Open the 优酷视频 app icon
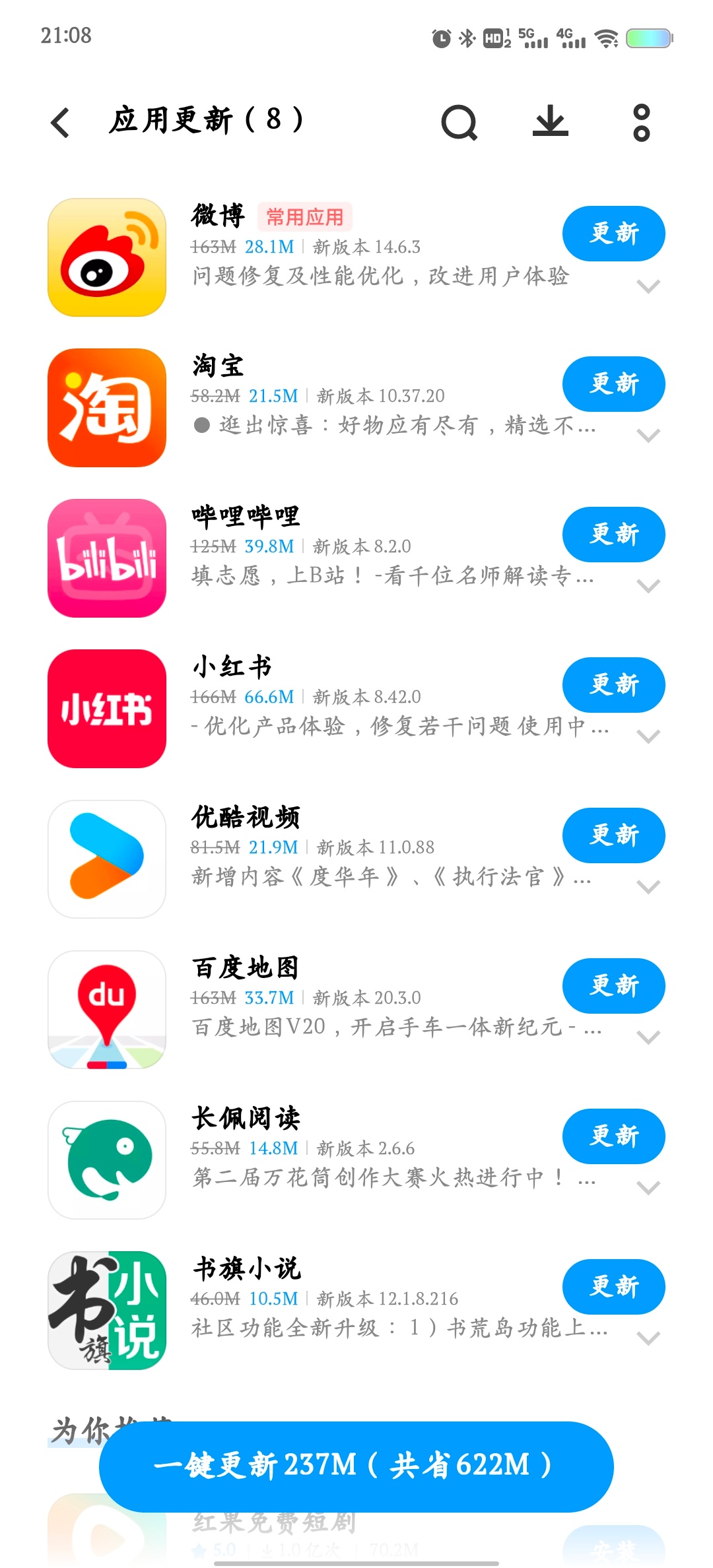 click(x=107, y=859)
